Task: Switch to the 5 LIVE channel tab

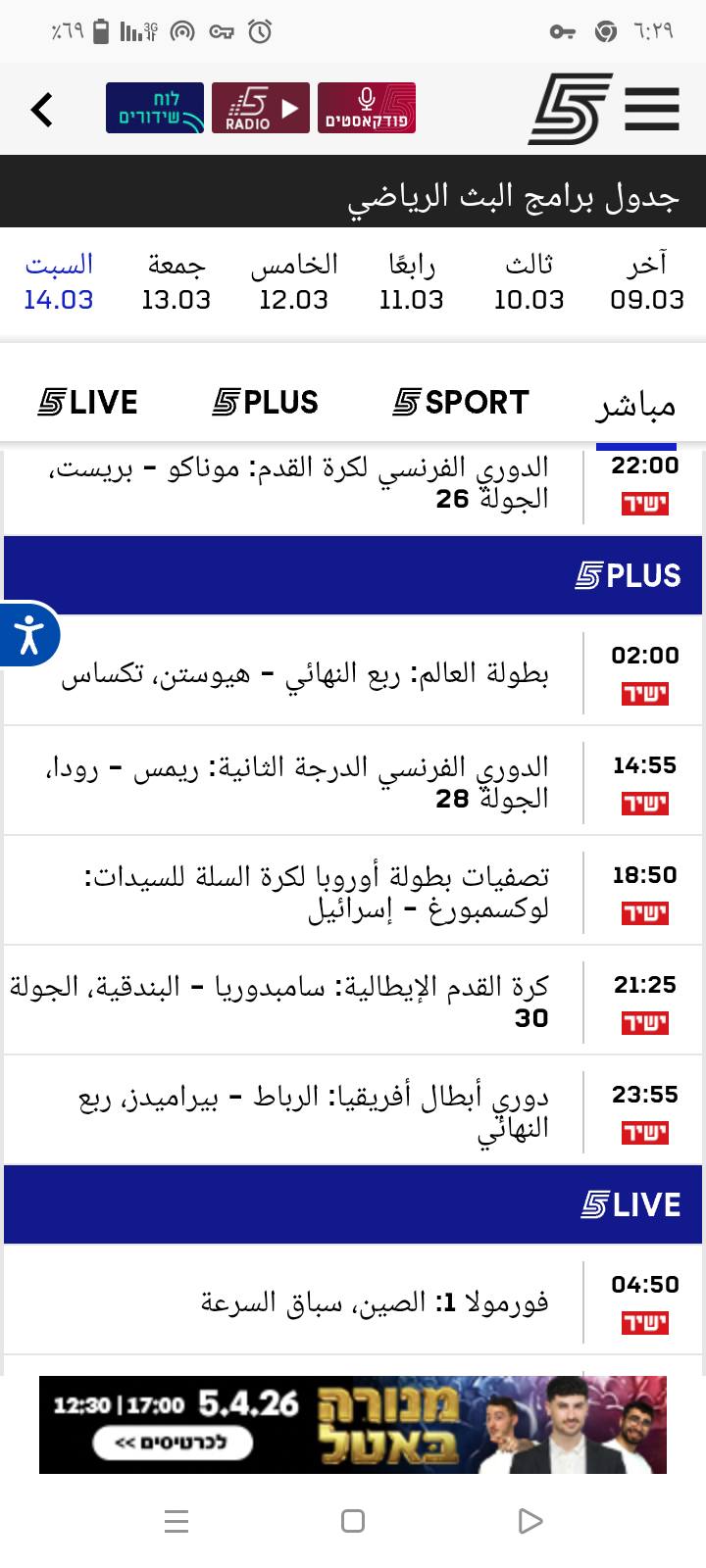Action: point(88,403)
